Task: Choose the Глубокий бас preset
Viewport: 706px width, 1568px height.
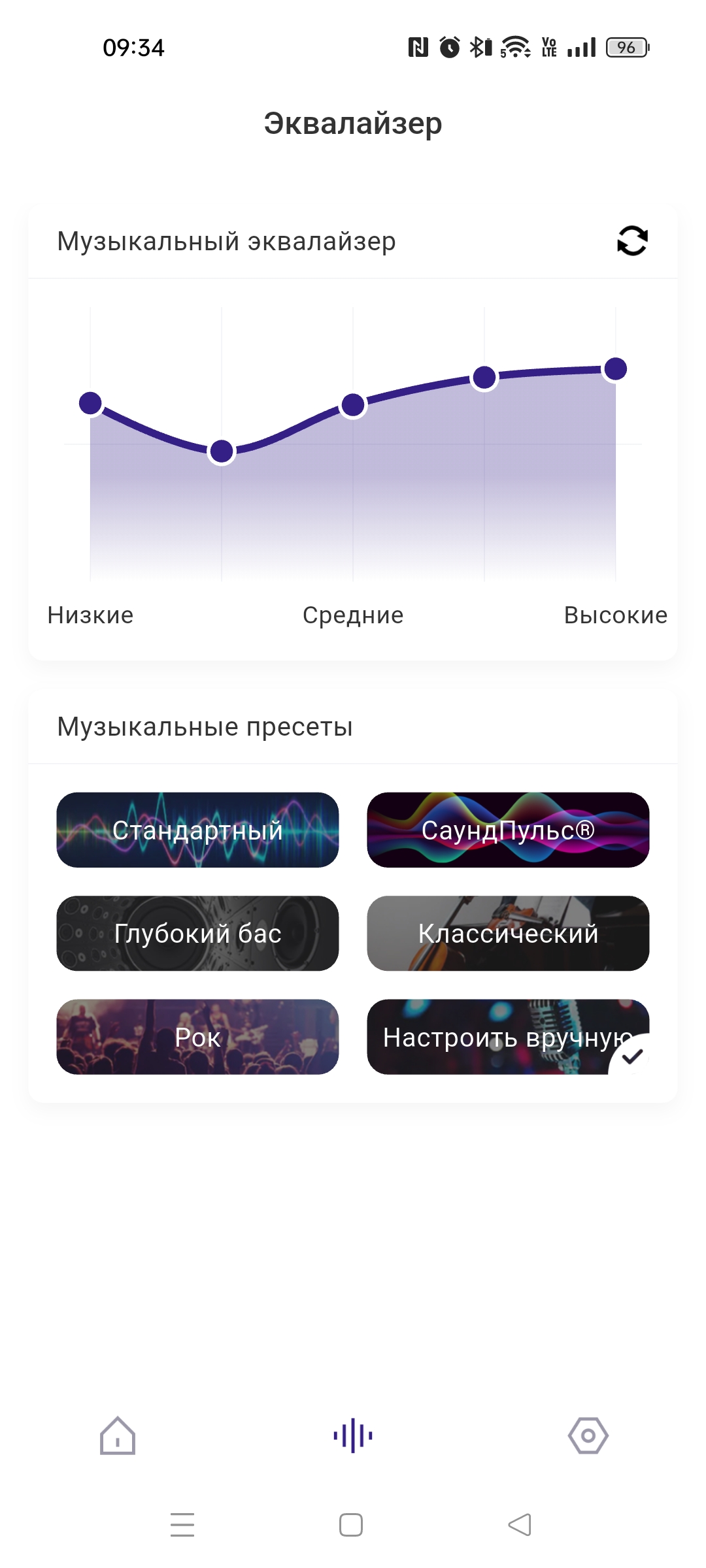Action: click(197, 933)
